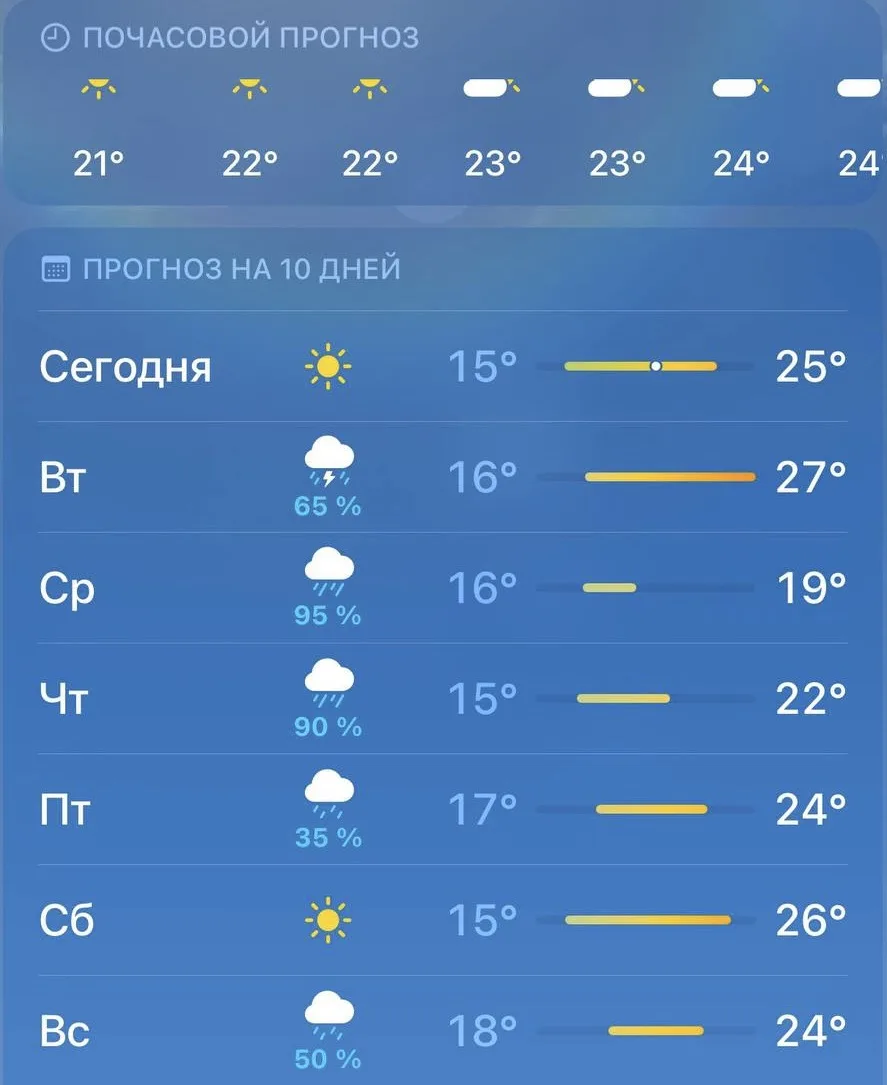Select the Wednesday row (Ср)

[x=443, y=587]
